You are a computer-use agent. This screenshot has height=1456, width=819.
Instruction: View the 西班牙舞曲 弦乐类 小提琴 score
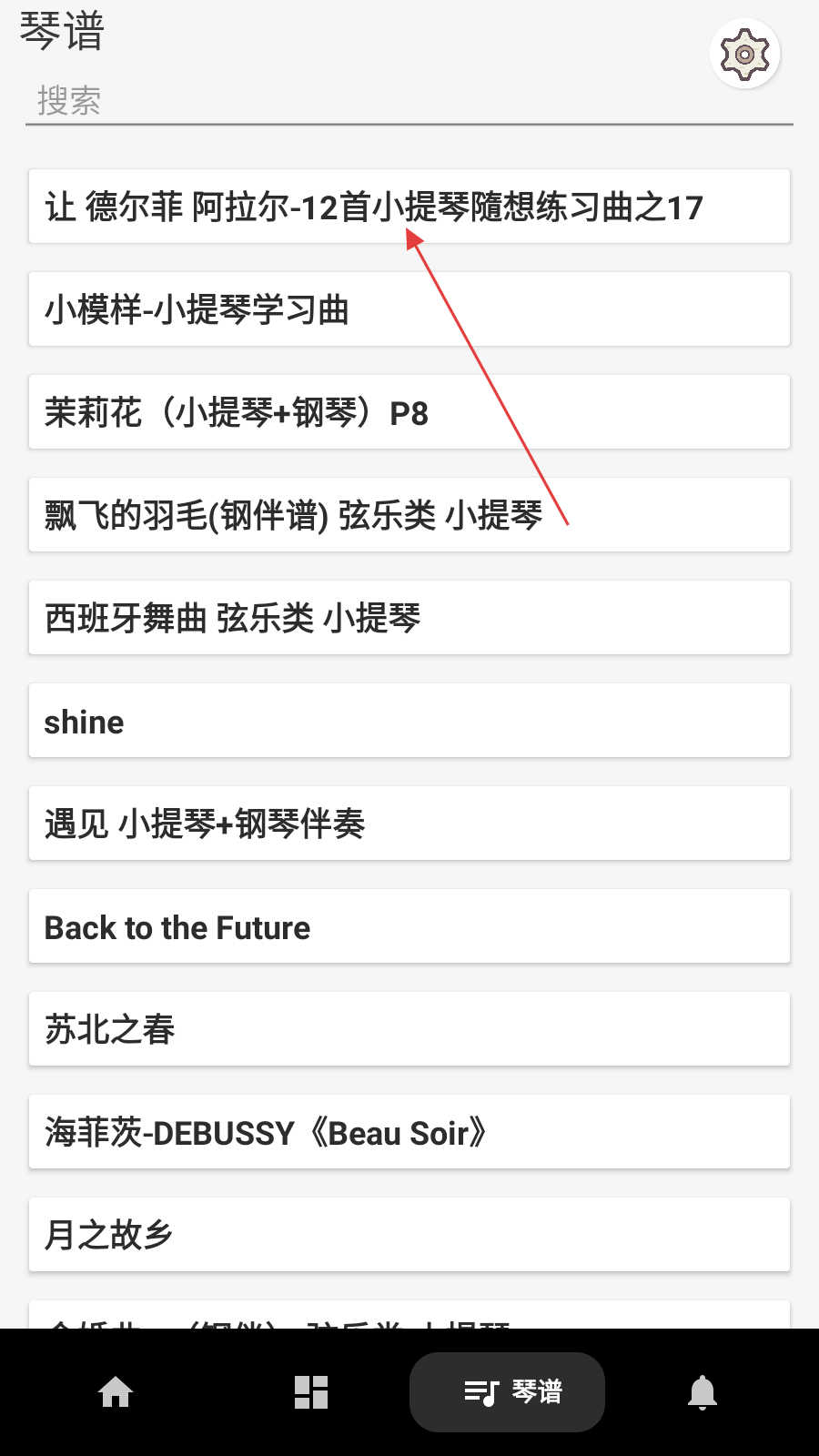pos(409,618)
